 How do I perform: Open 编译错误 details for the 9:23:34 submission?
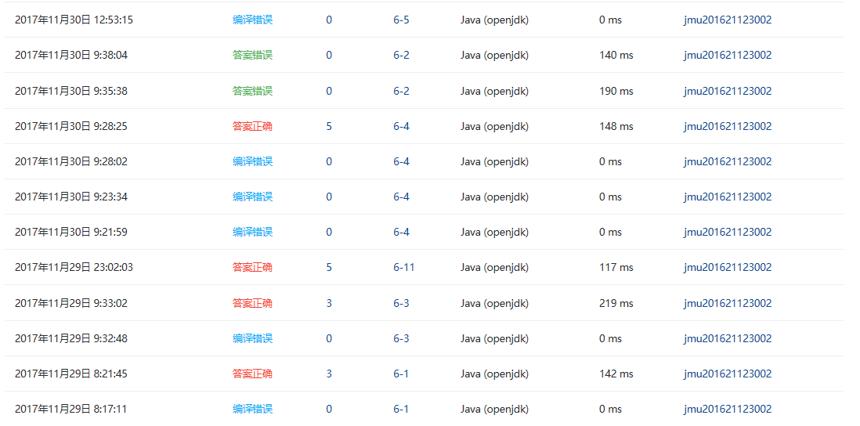252,196
